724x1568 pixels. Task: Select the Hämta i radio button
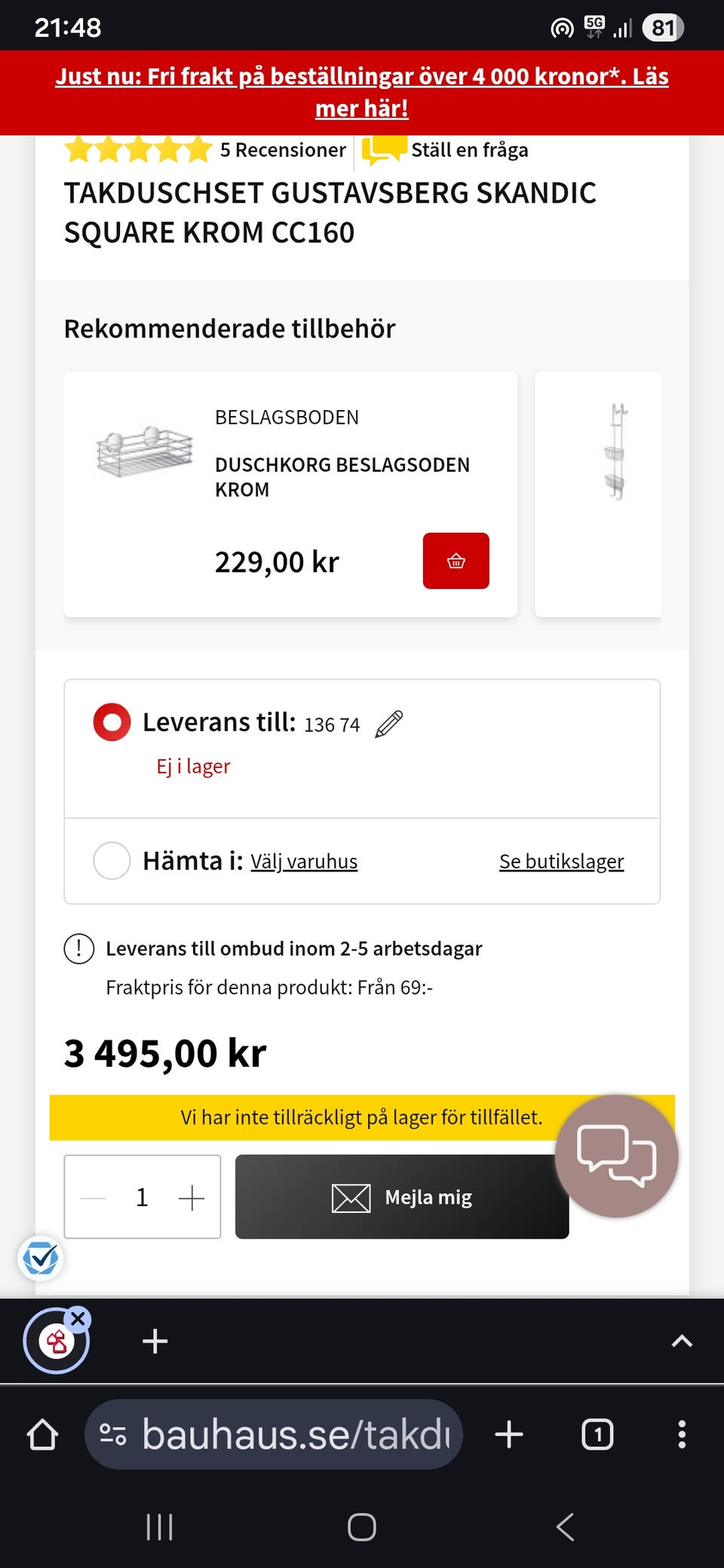pyautogui.click(x=111, y=860)
